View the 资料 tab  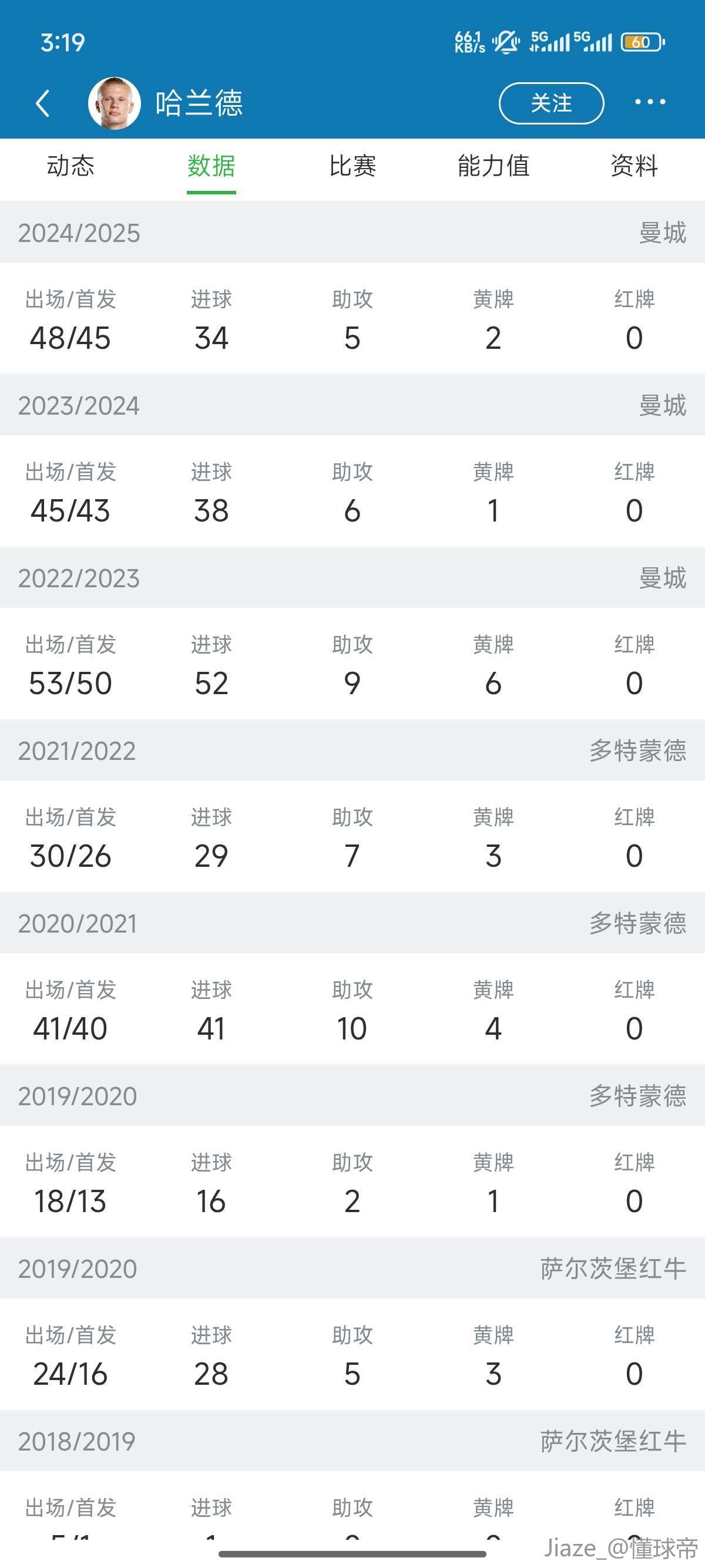click(x=634, y=166)
